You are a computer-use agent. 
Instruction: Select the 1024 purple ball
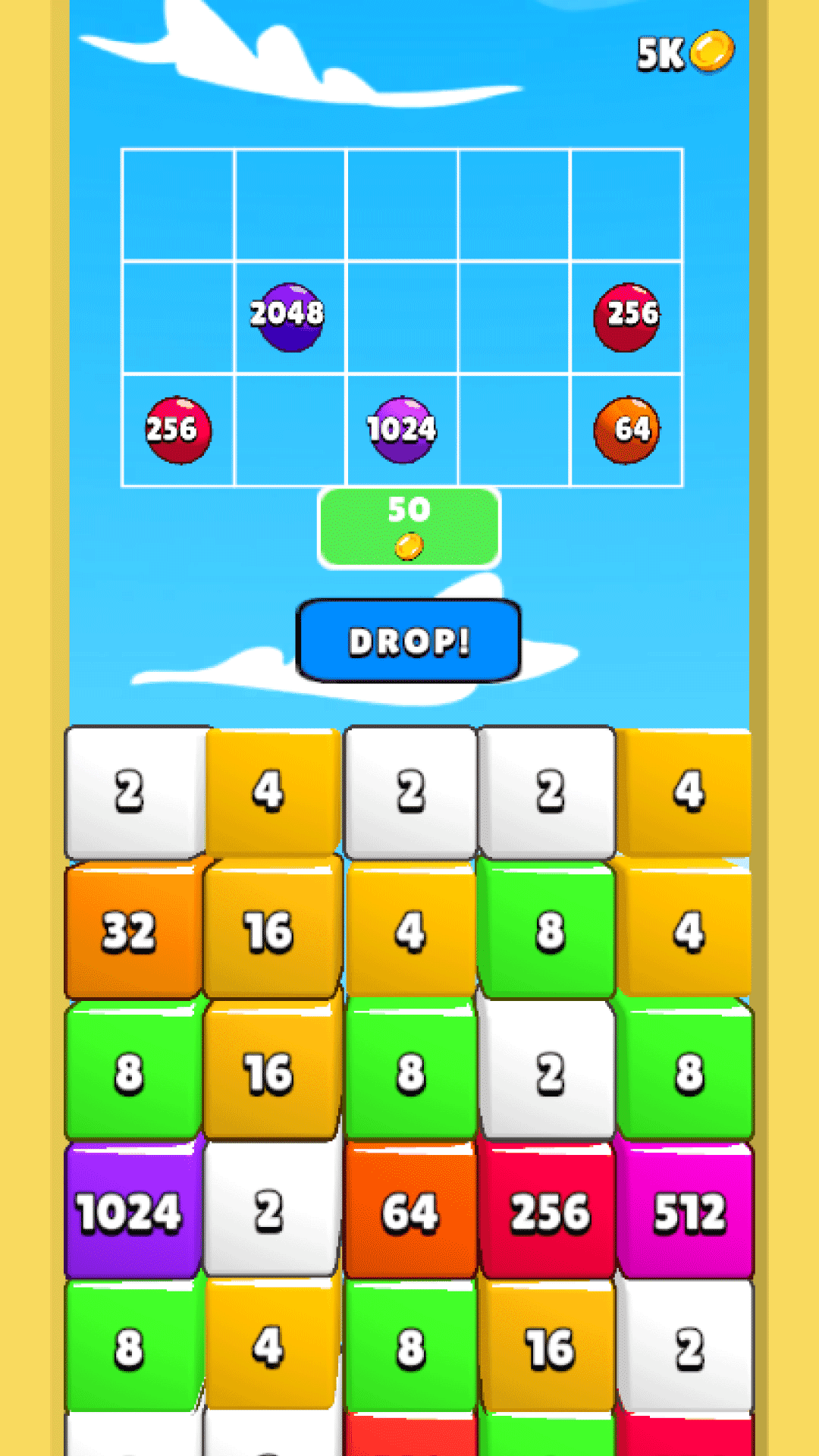tap(402, 430)
